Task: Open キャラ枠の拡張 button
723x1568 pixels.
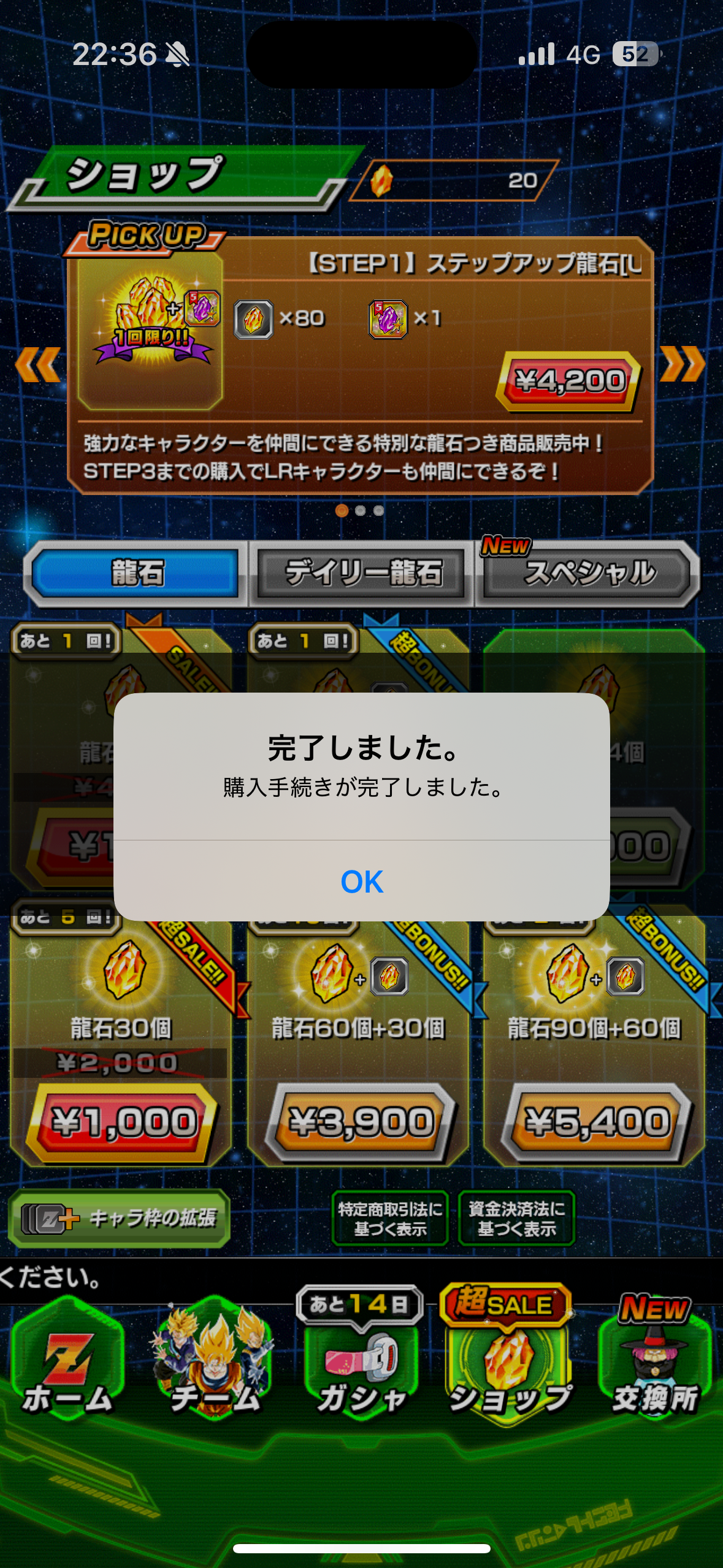Action: (x=120, y=1218)
